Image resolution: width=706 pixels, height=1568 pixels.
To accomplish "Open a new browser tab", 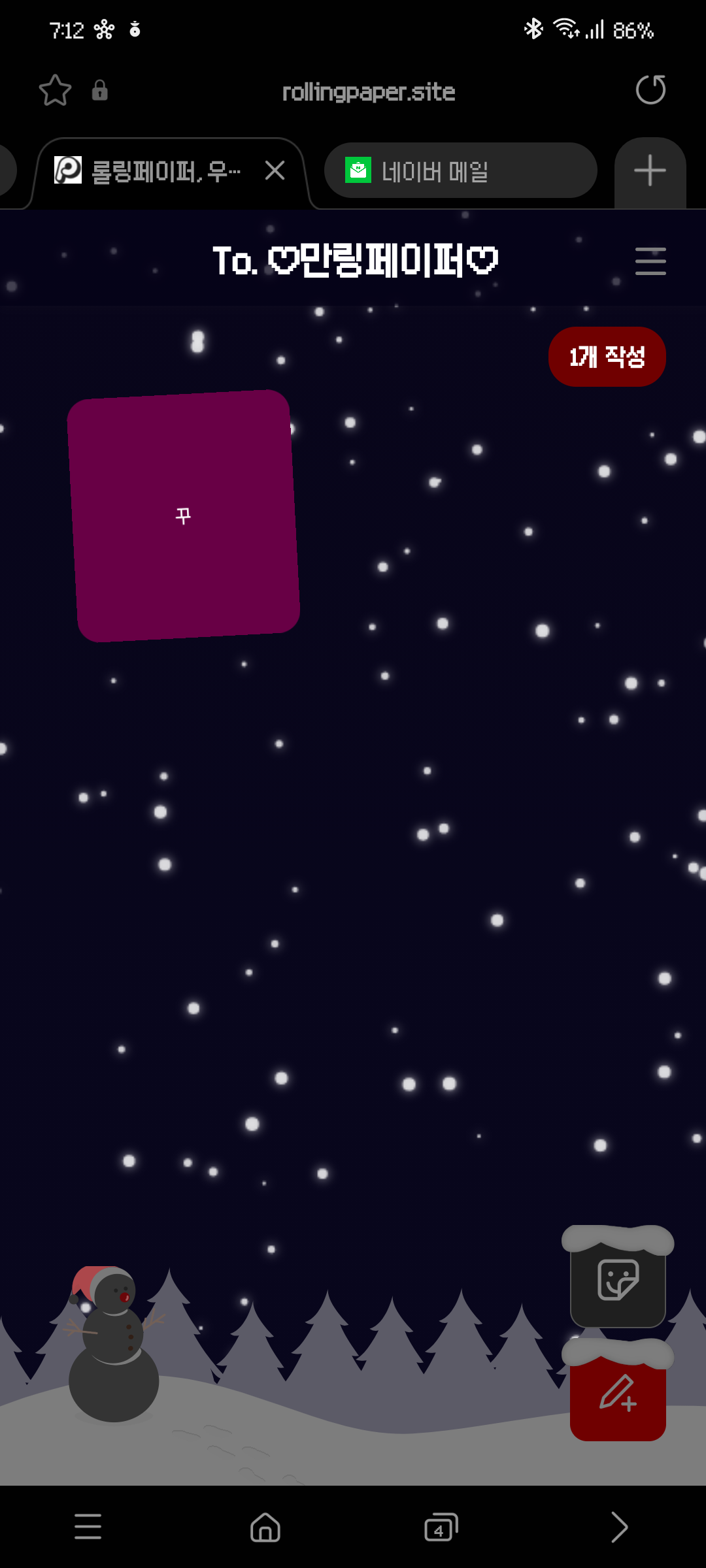I will click(x=650, y=171).
